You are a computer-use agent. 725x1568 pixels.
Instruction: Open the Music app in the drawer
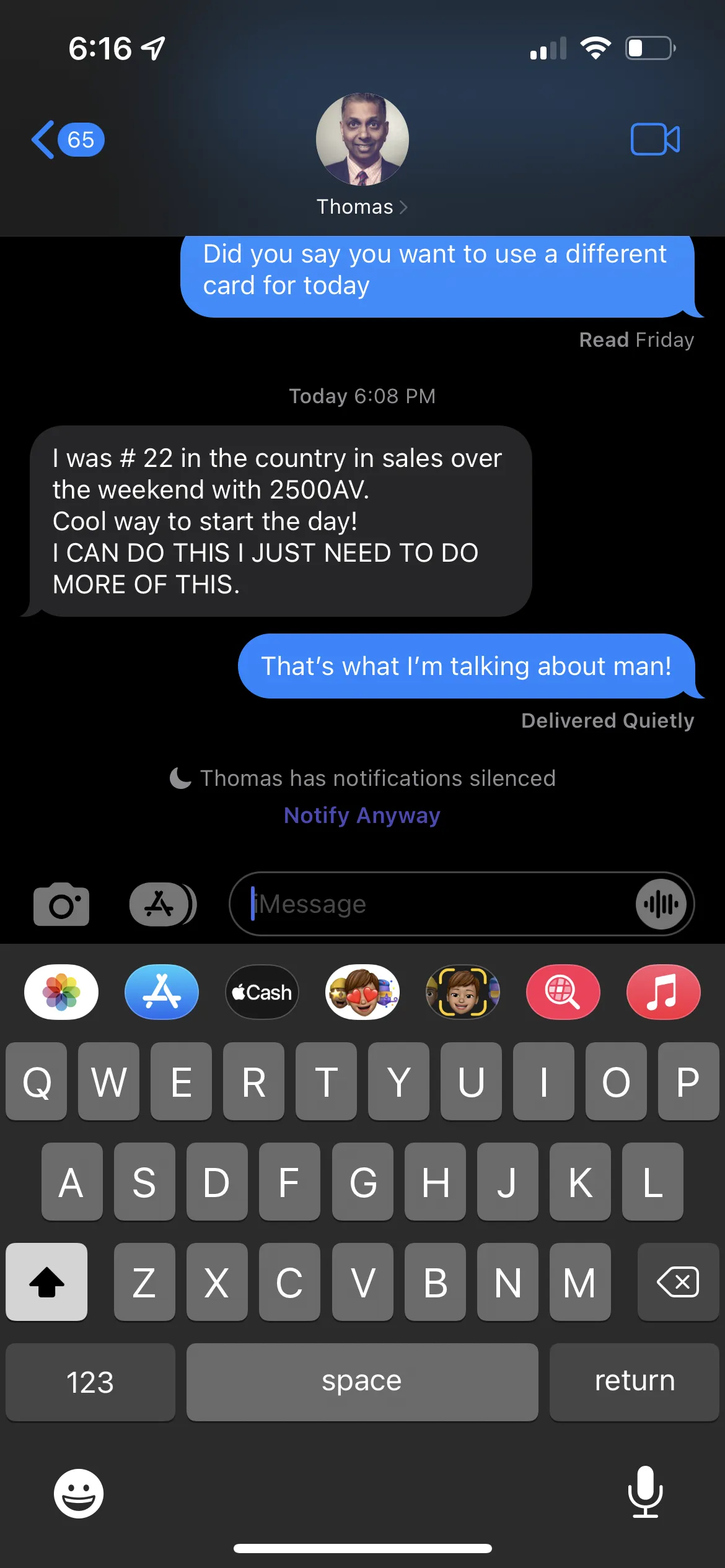point(664,992)
